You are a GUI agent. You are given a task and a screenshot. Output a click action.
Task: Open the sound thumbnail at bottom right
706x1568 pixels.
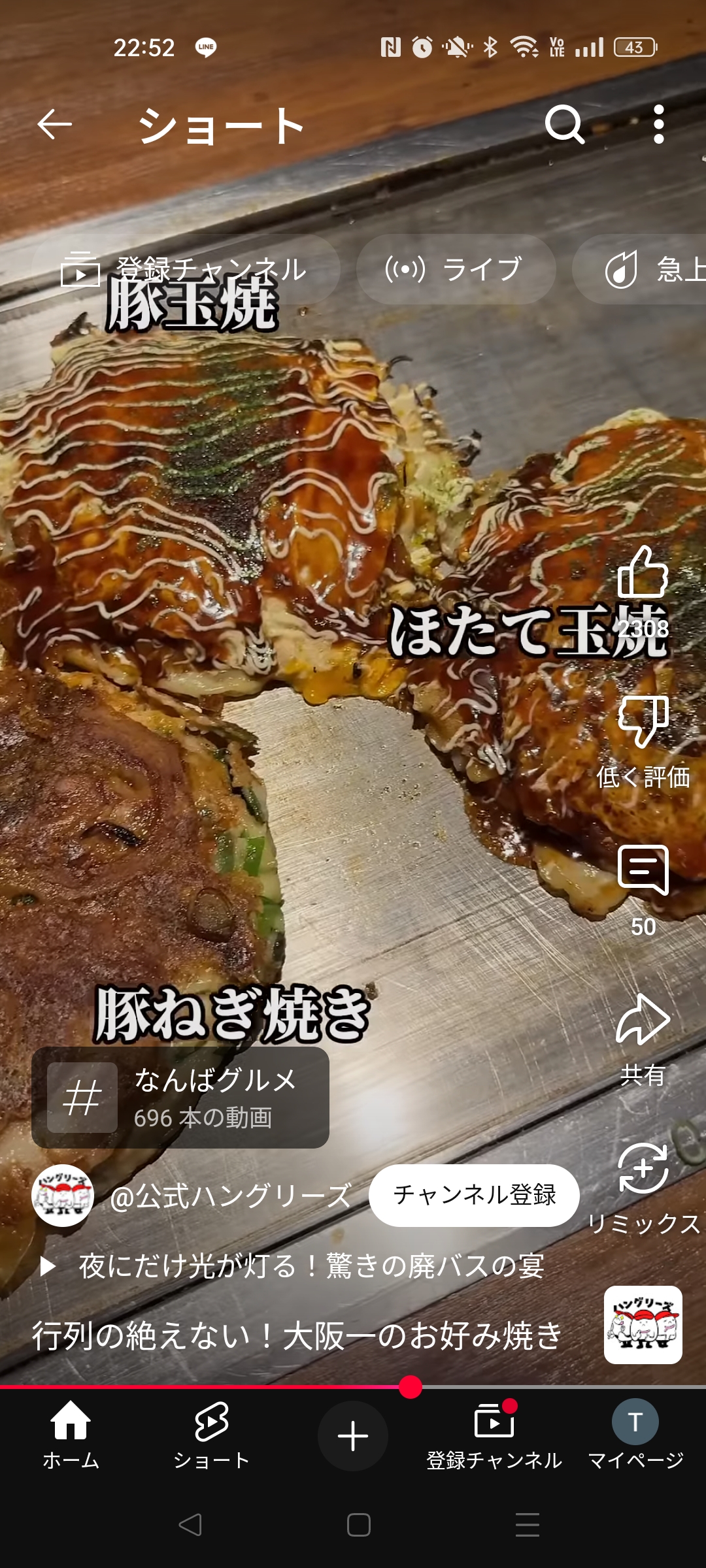pos(643,1325)
